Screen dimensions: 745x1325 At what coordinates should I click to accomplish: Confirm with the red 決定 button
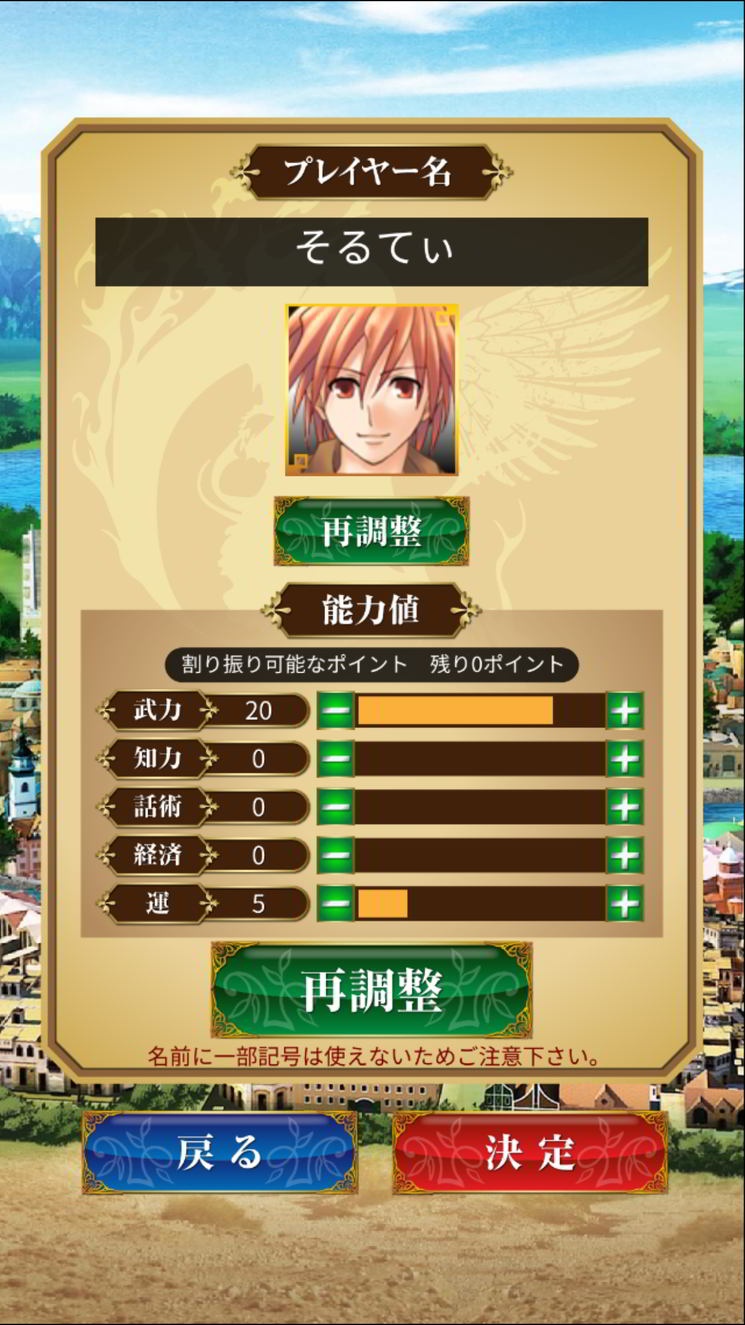pos(530,1152)
